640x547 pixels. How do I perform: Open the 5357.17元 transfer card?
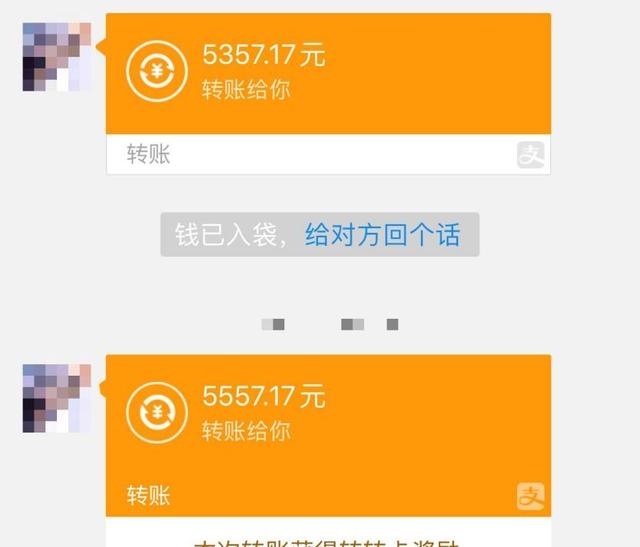tap(328, 73)
